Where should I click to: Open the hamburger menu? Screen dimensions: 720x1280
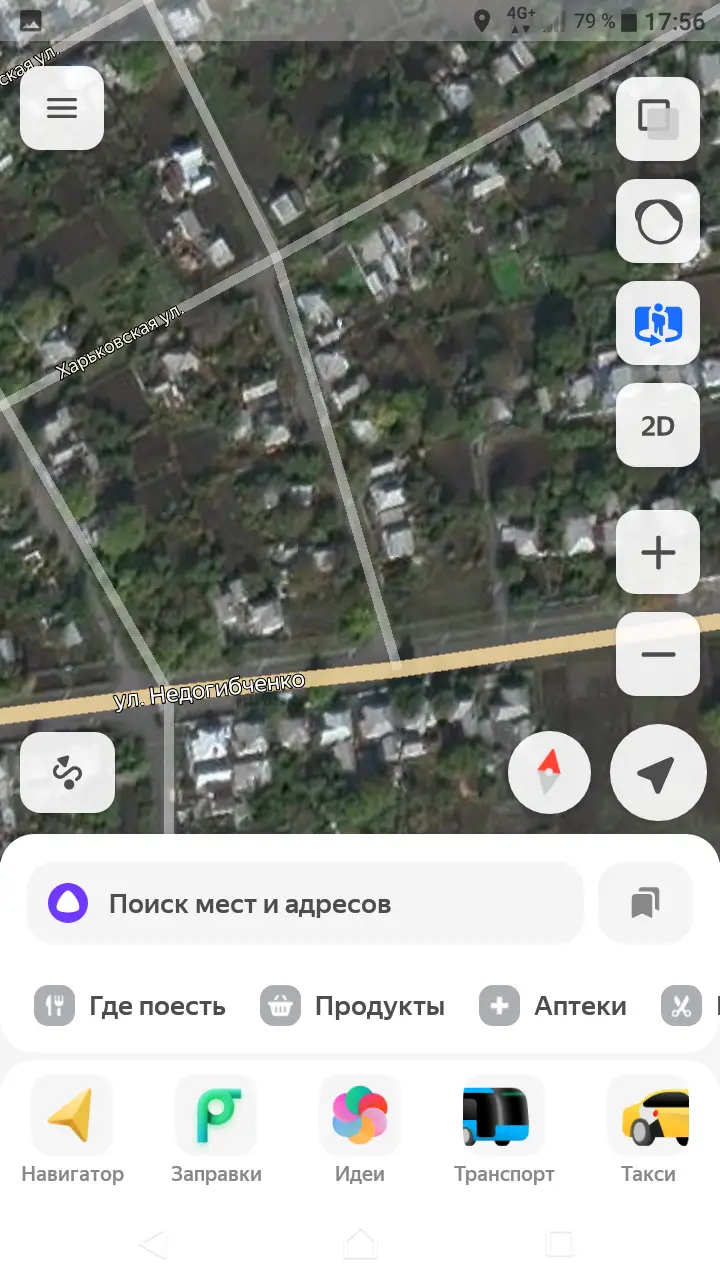tap(62, 108)
